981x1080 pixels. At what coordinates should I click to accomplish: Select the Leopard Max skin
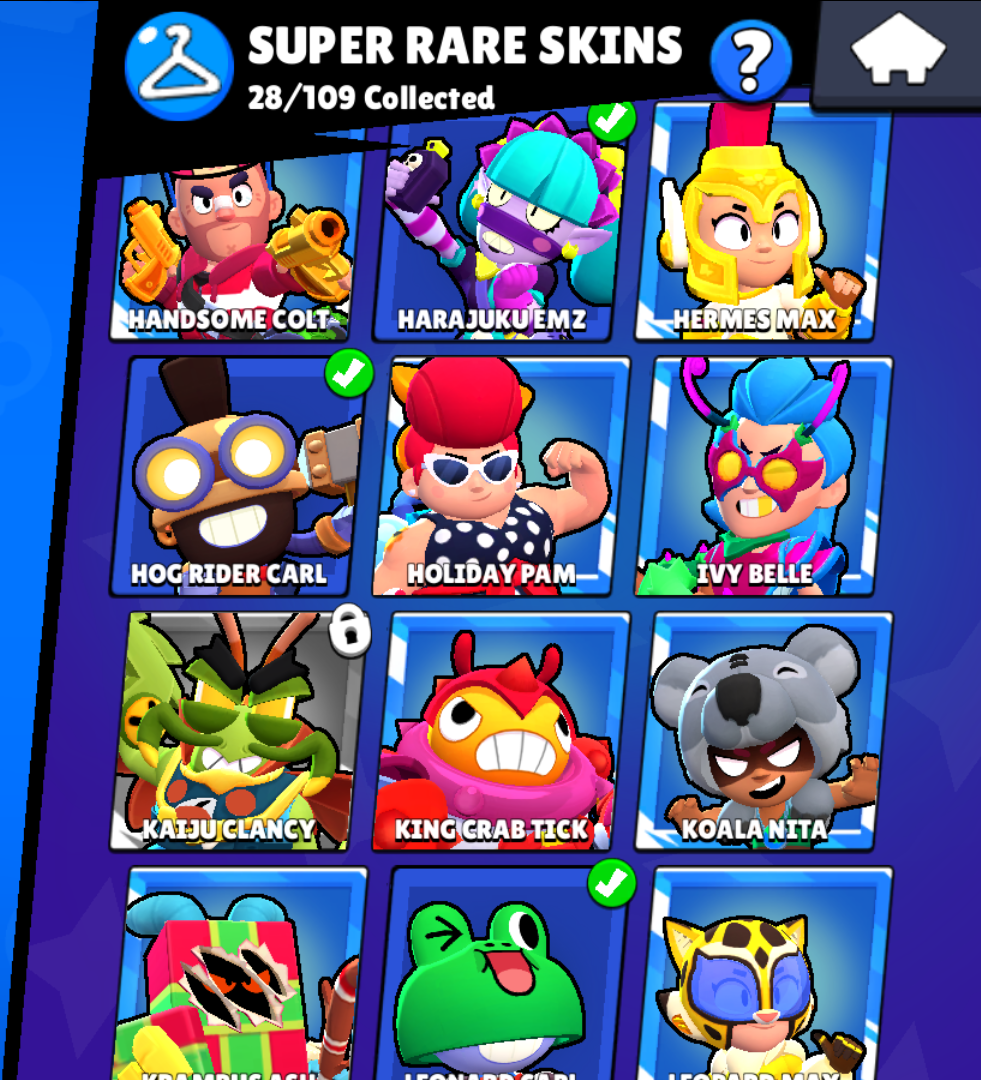(x=767, y=975)
